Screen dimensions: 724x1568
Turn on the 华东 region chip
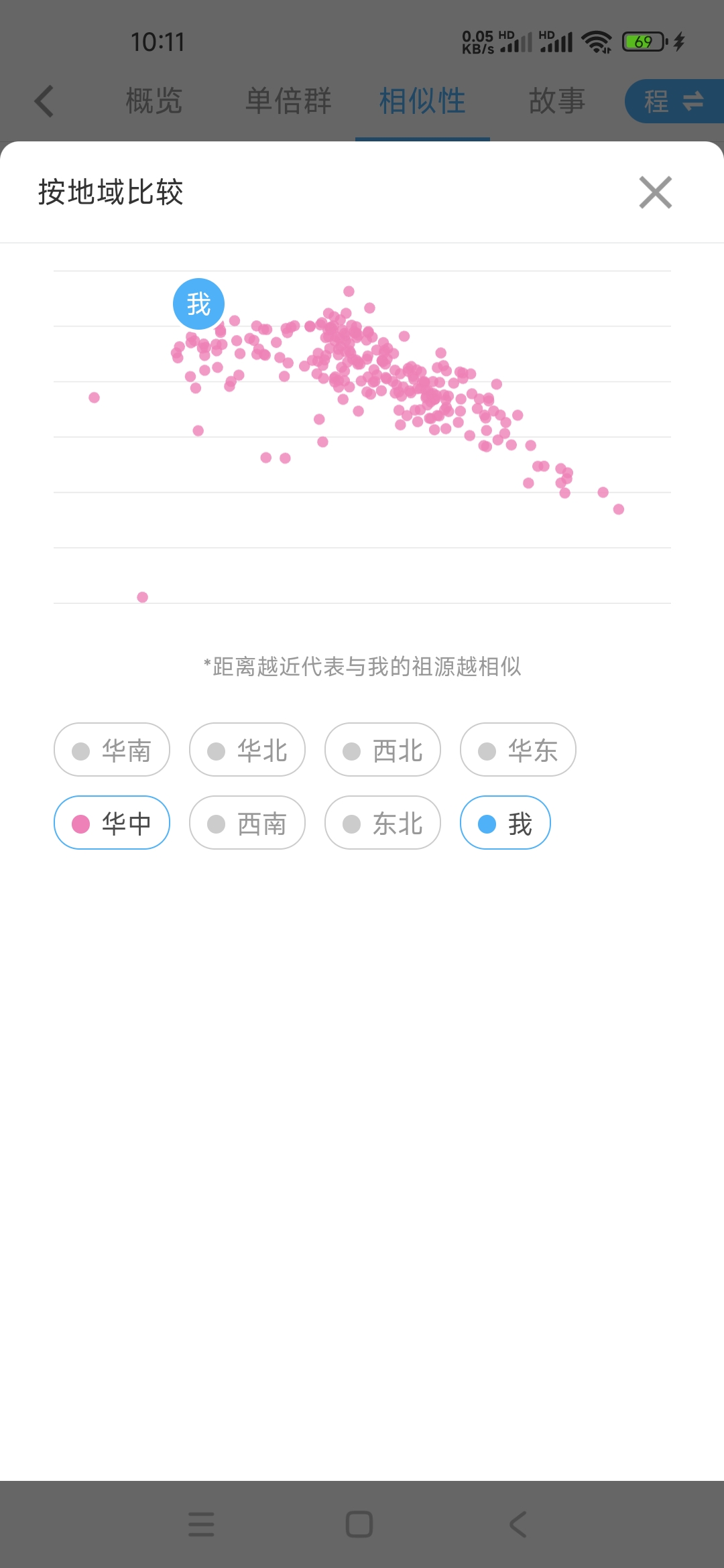click(518, 750)
